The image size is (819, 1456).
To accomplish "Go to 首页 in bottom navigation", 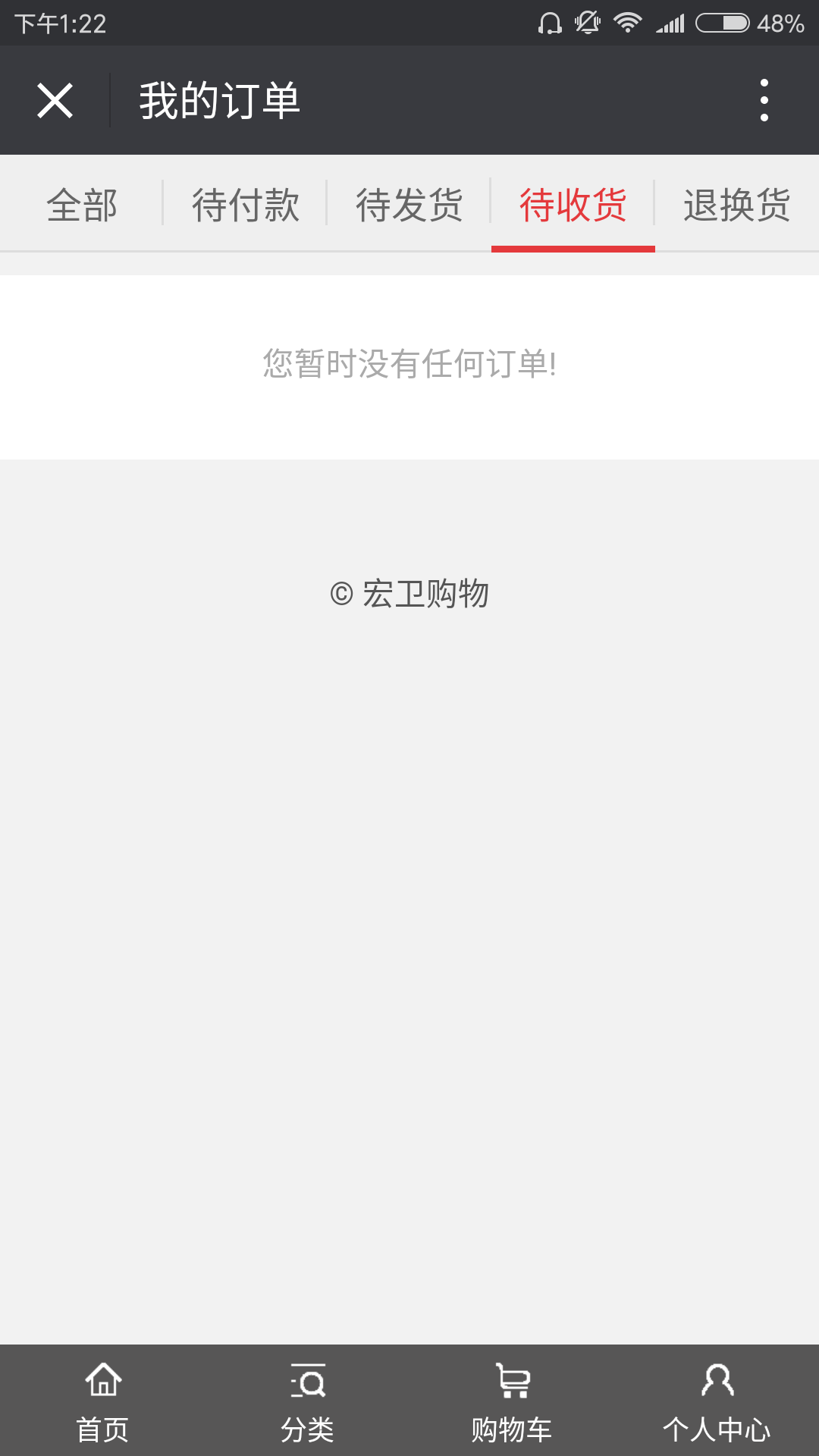I will click(x=102, y=1401).
